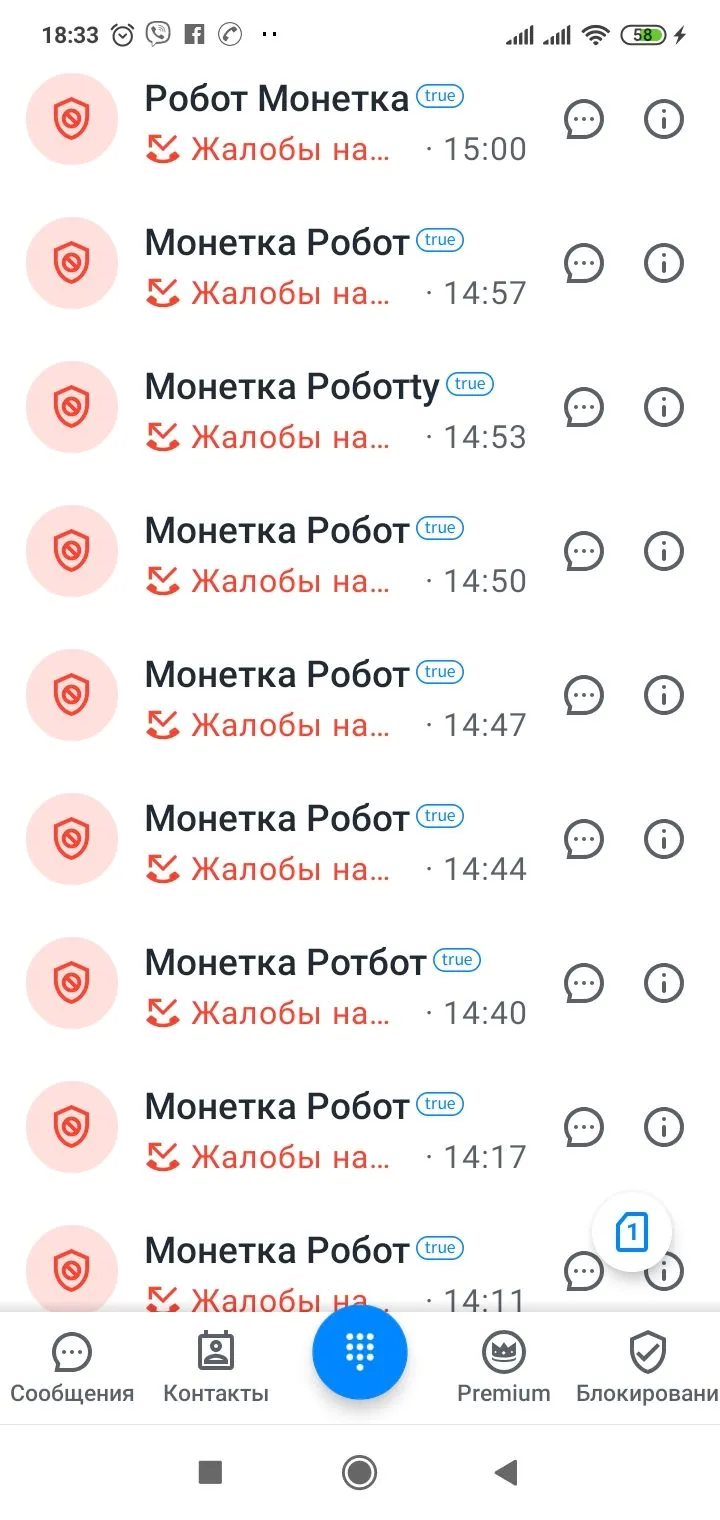The height and width of the screenshot is (1520, 720).
Task: Tap the SIM 1 selector floating button
Action: (x=631, y=1231)
